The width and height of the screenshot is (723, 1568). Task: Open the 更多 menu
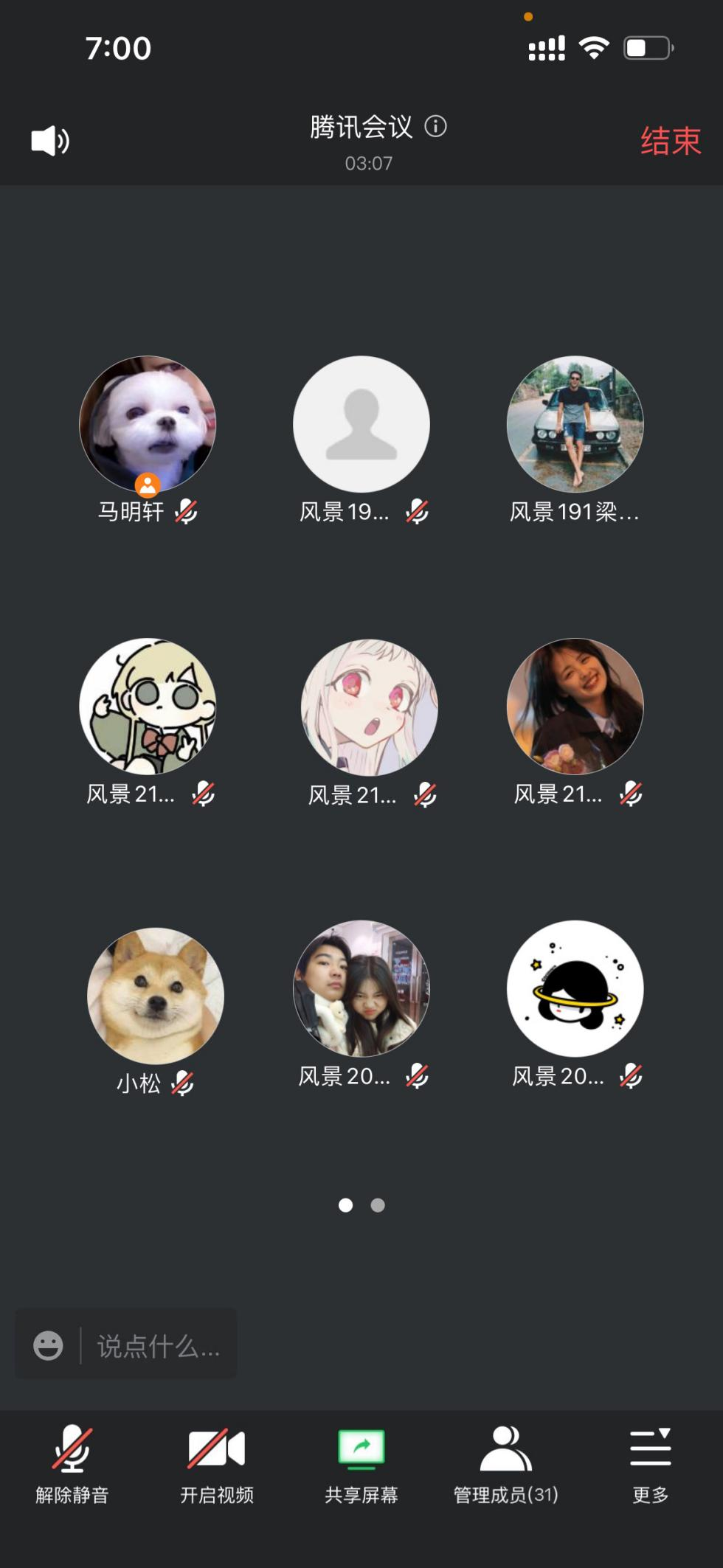(651, 1465)
